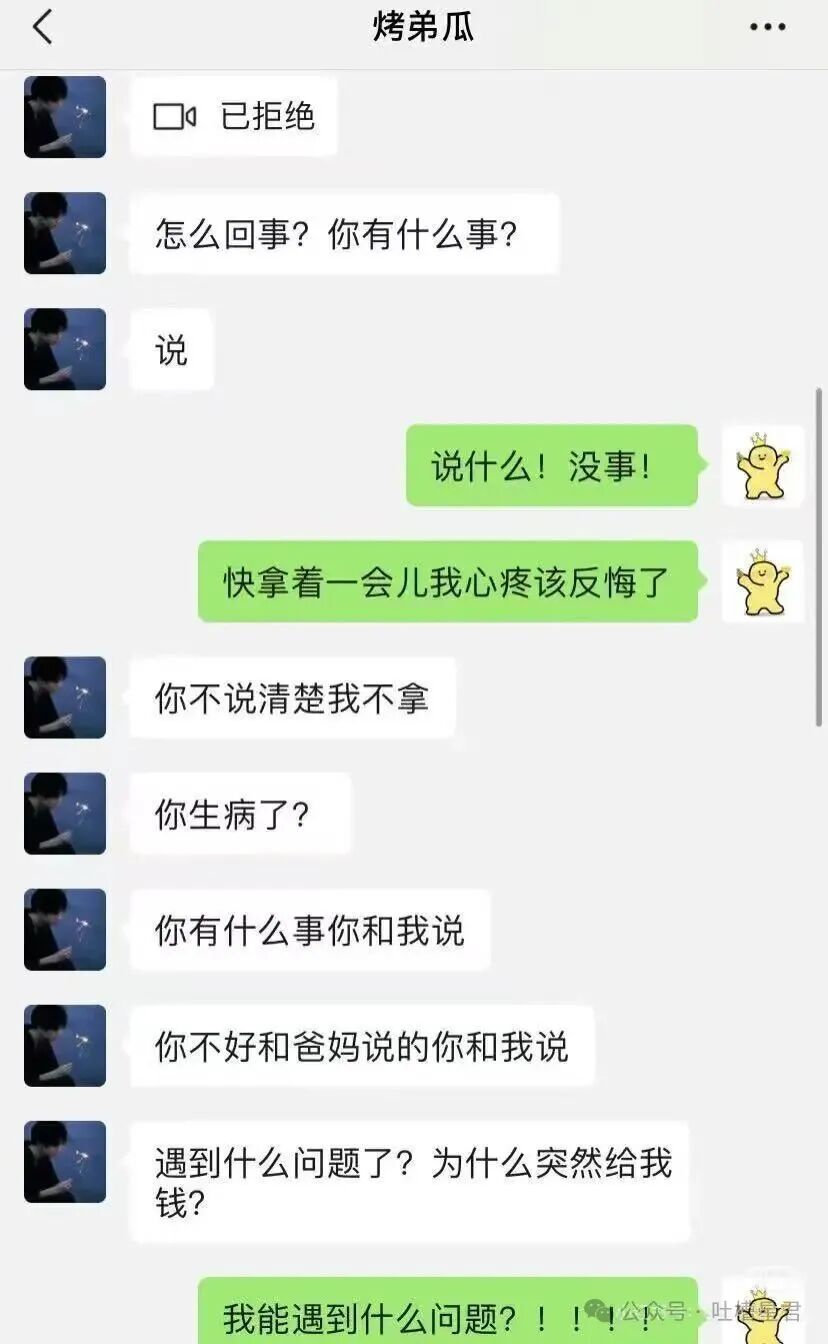
Task: Tap the declined video call message 已拒绝
Action: 234,117
